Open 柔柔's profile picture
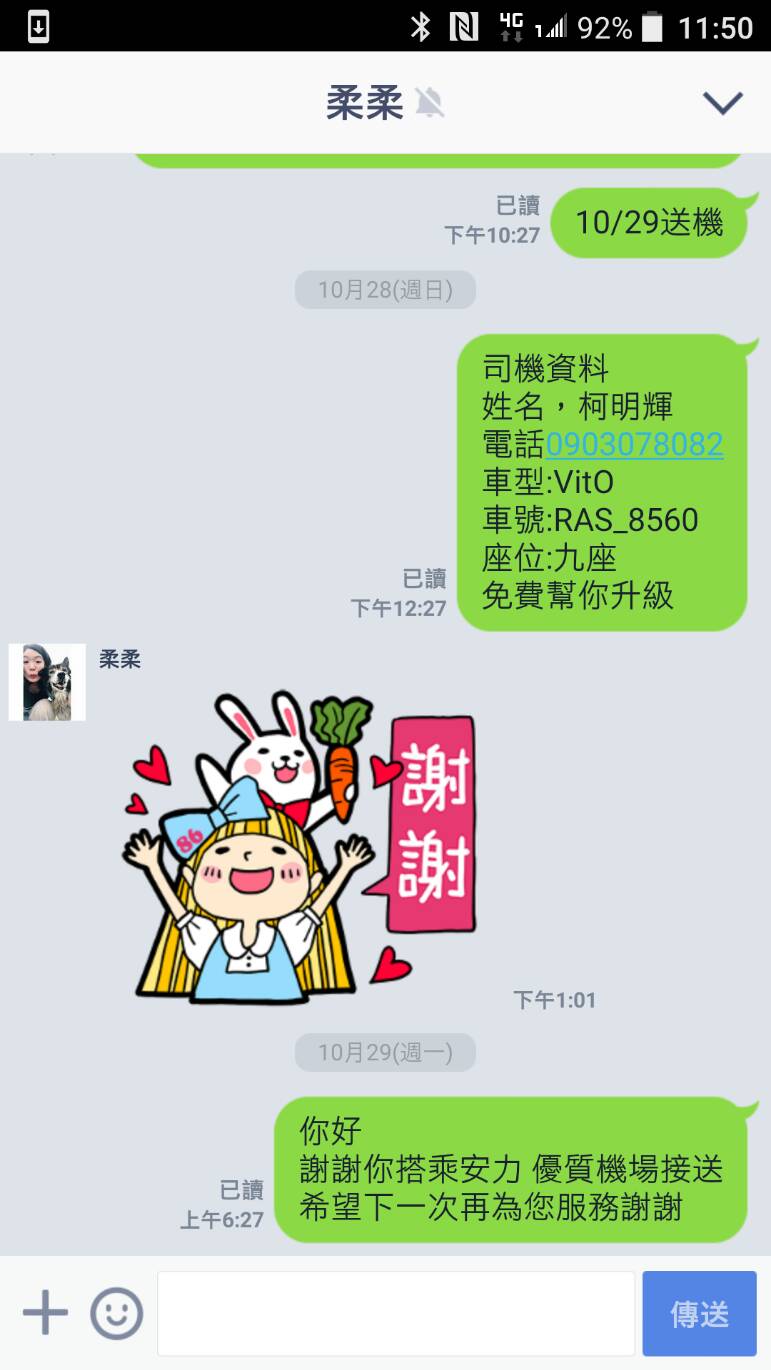 pos(47,682)
